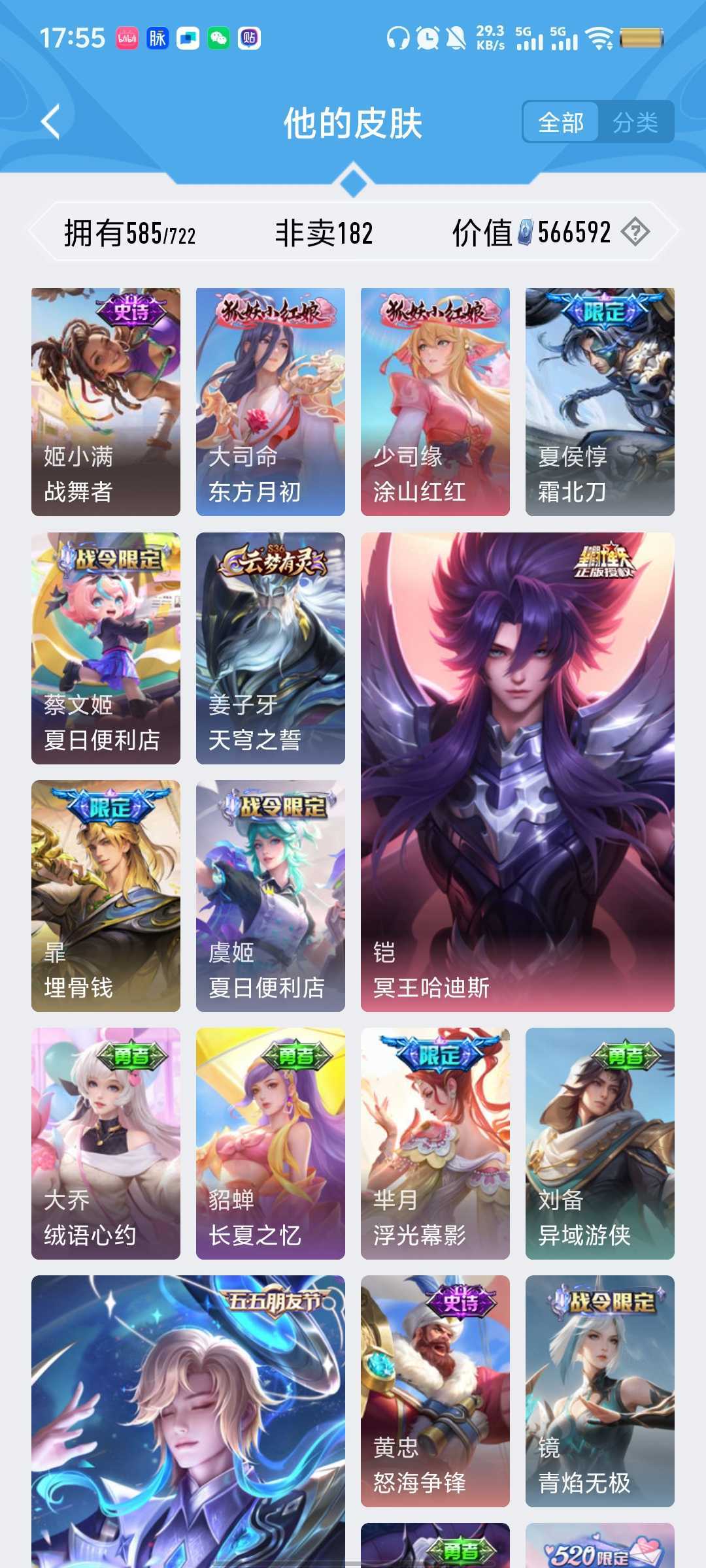The image size is (706, 1568).
Task: Open the large 铠 冥王哈迪斯 card
Action: 518,772
